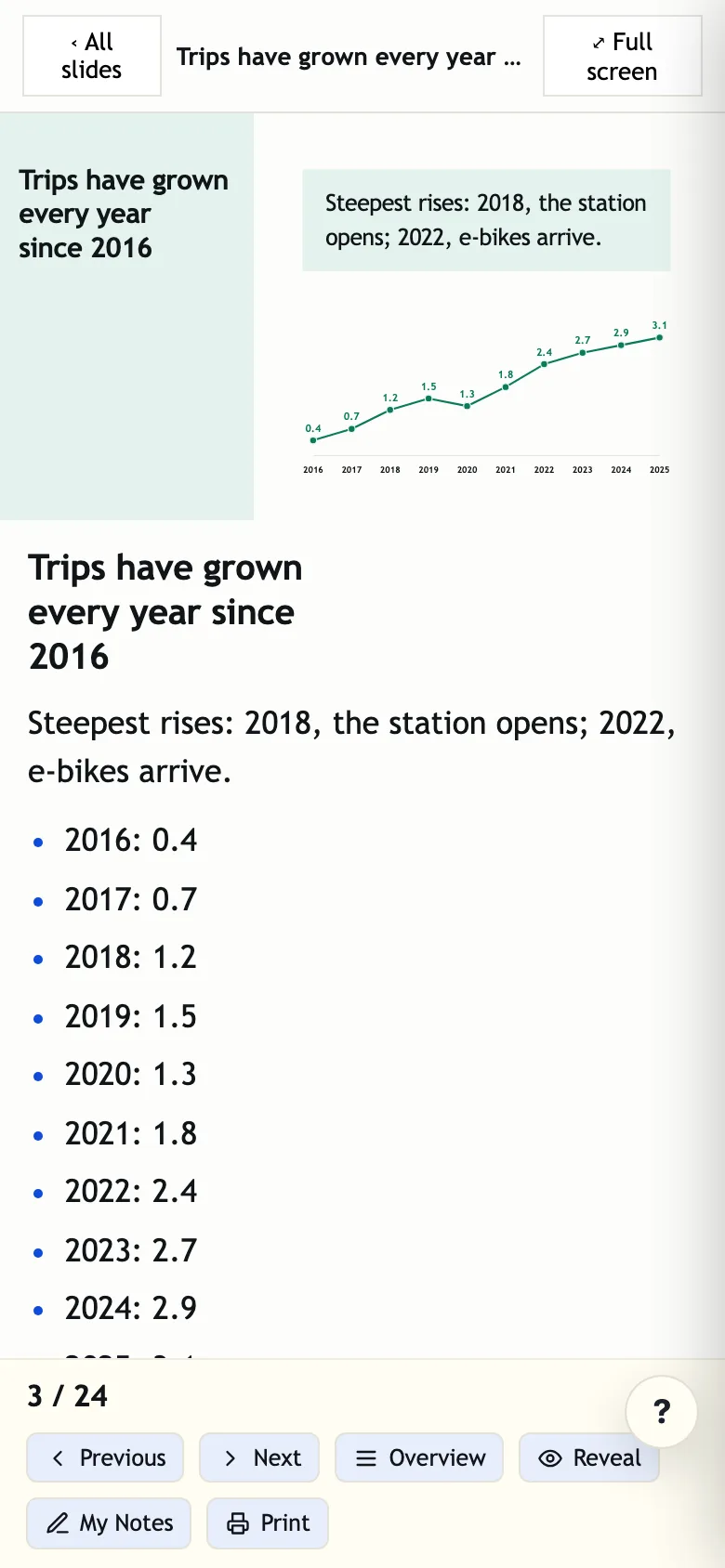
Task: Advance to the Next slide
Action: click(259, 1457)
